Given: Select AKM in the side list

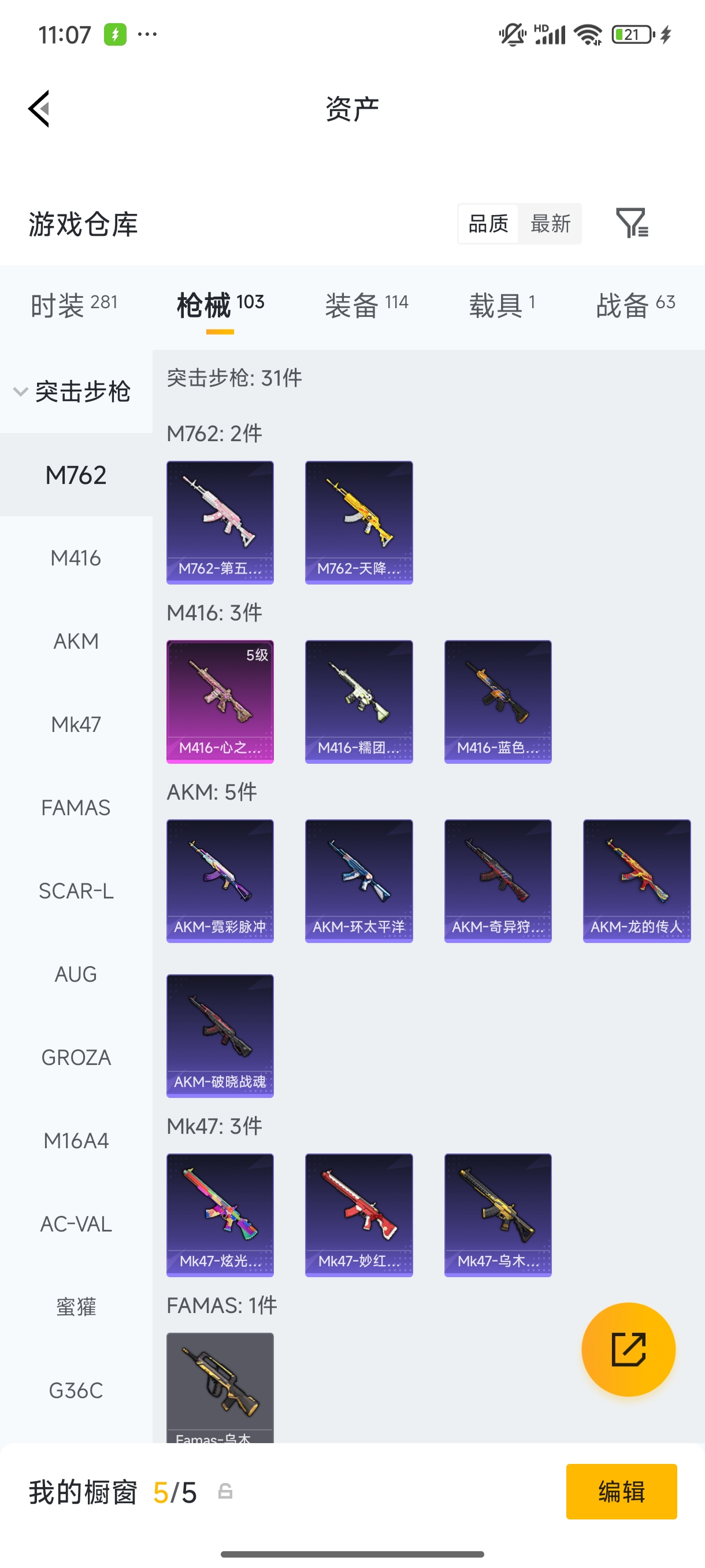Looking at the screenshot, I should 76,641.
